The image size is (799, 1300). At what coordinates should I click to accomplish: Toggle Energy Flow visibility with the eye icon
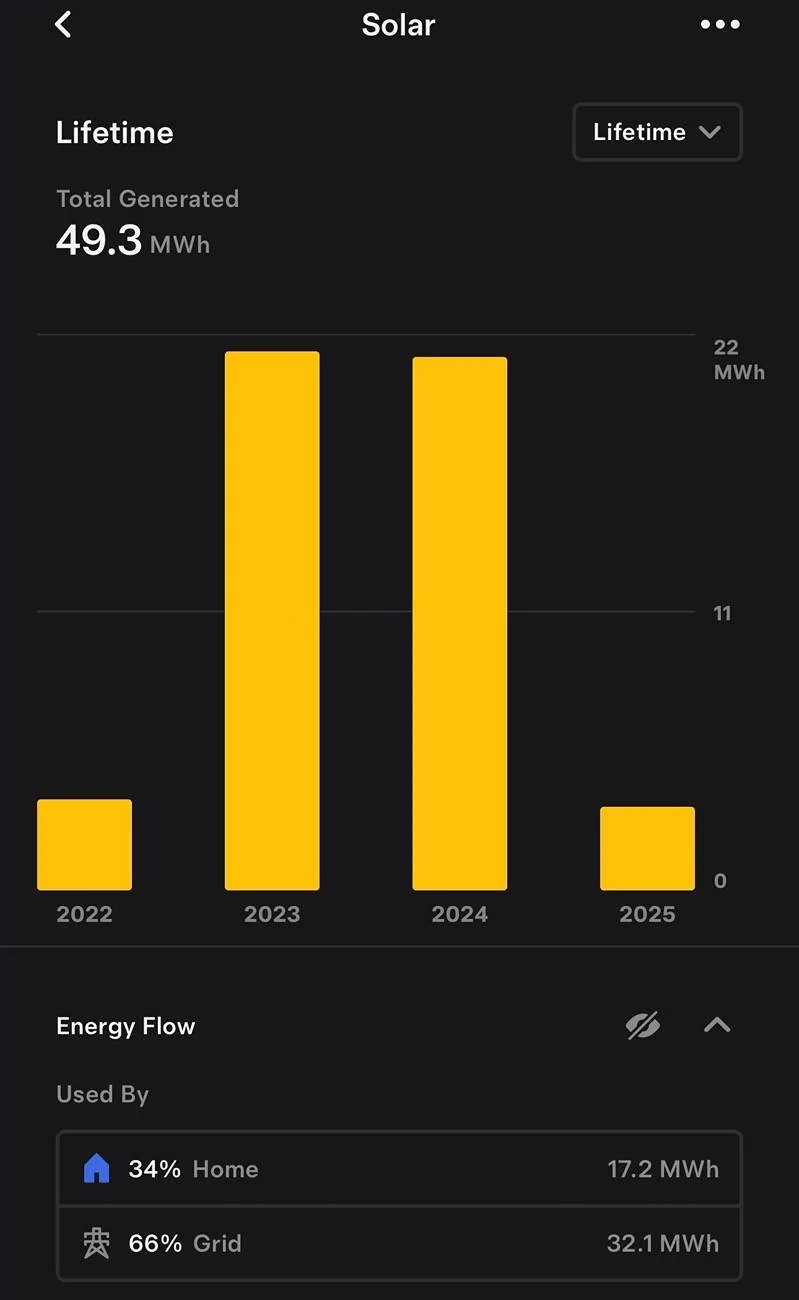[x=643, y=1026]
